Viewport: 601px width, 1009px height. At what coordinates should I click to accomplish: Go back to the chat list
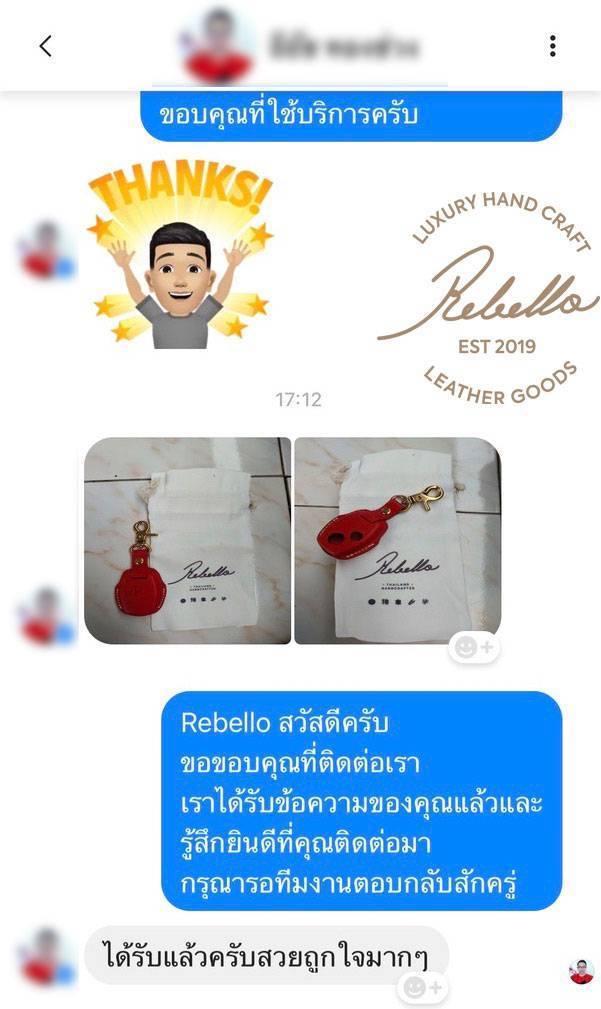45,46
